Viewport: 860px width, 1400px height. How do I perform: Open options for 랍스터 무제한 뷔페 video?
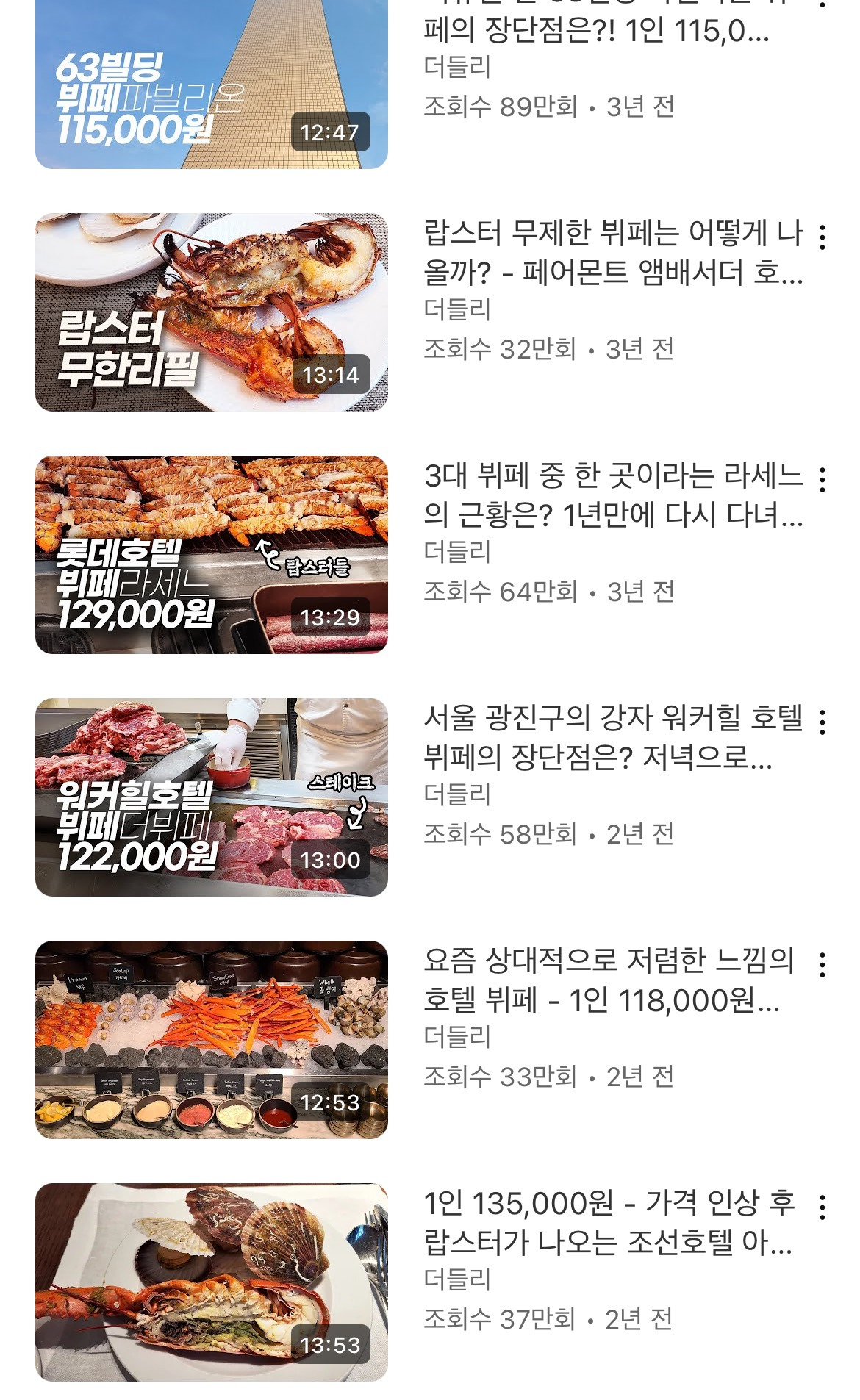(x=823, y=237)
